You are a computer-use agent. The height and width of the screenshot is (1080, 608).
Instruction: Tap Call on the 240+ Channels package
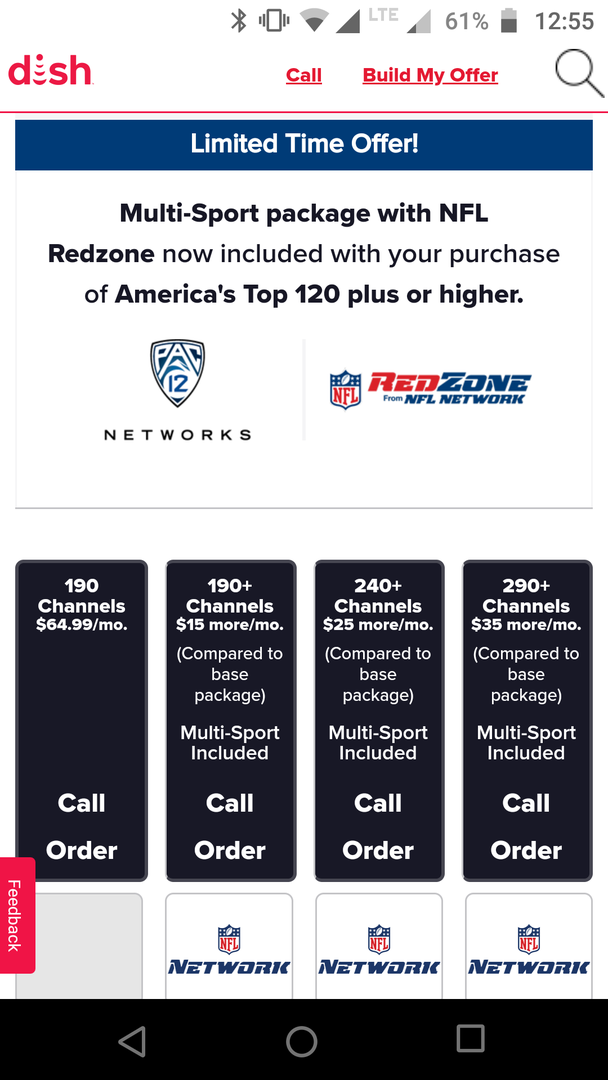[x=378, y=803]
